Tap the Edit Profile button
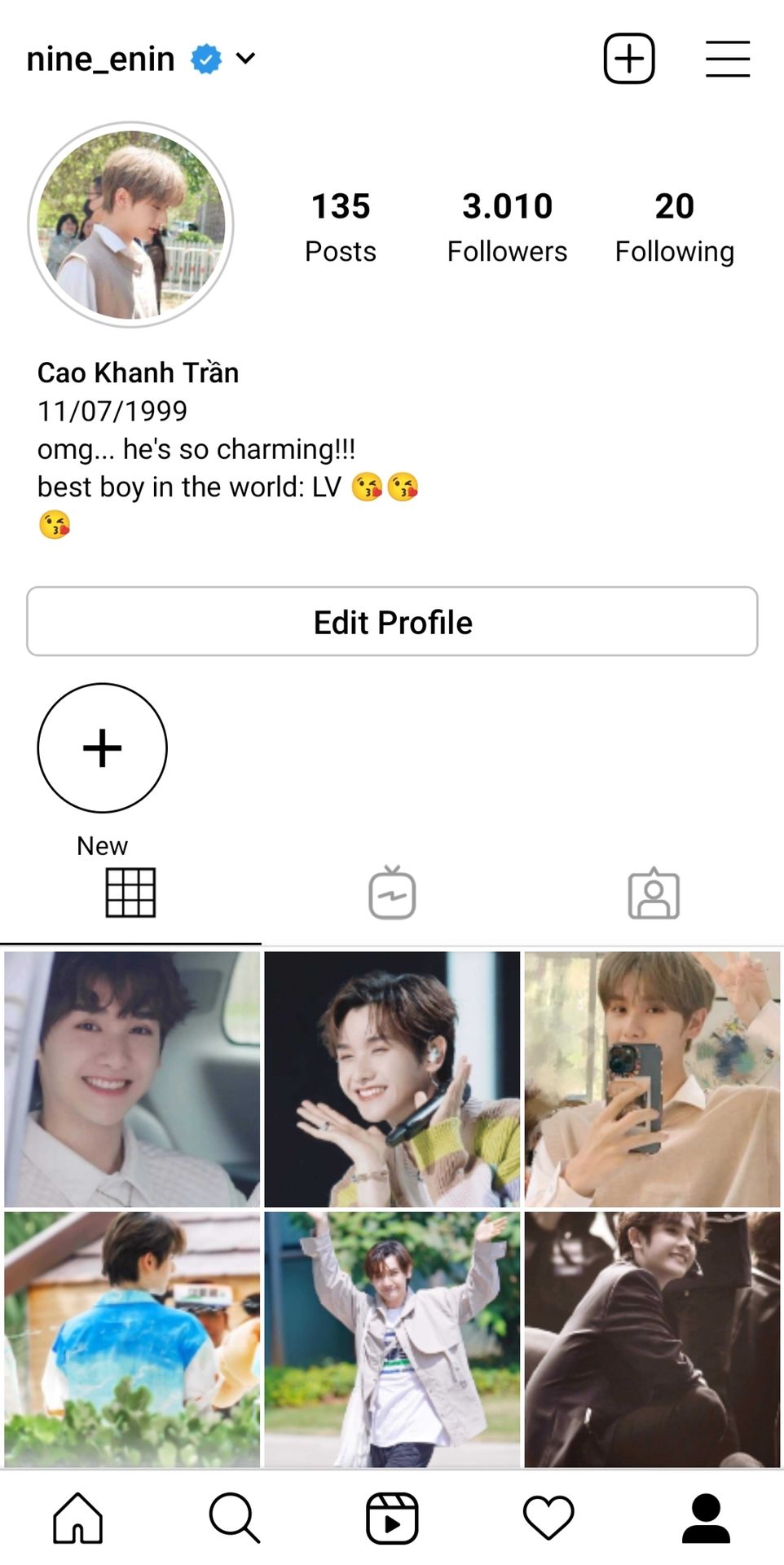The height and width of the screenshot is (1565, 784). (x=392, y=622)
